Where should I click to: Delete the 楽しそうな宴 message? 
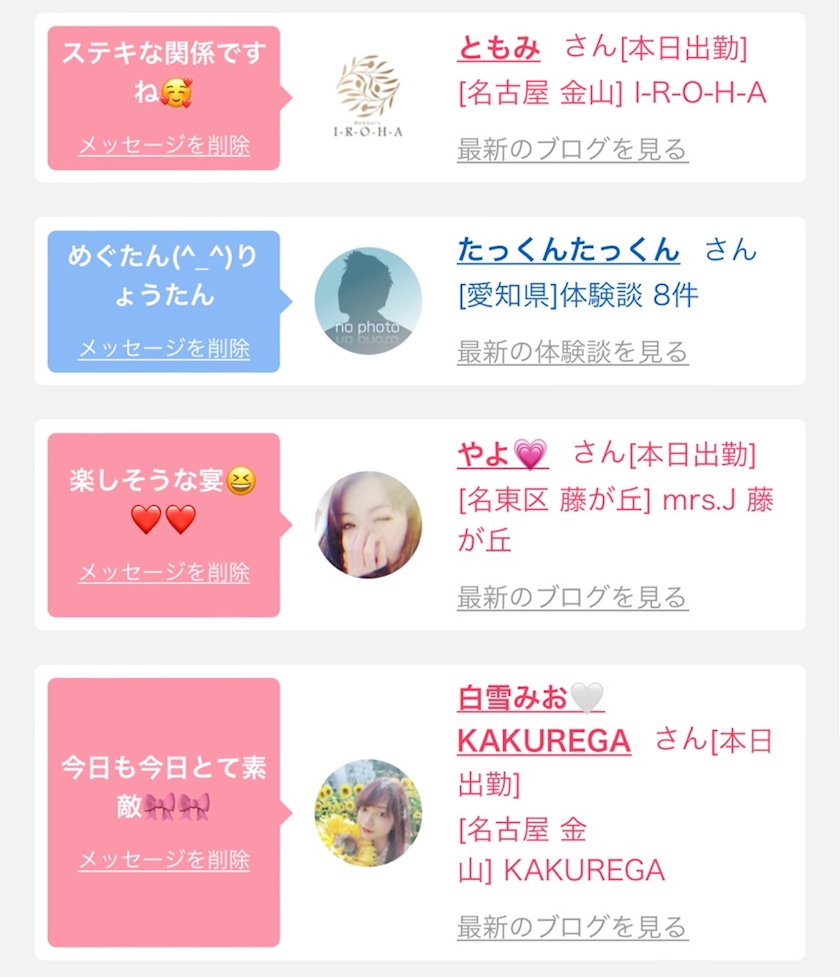tap(164, 572)
